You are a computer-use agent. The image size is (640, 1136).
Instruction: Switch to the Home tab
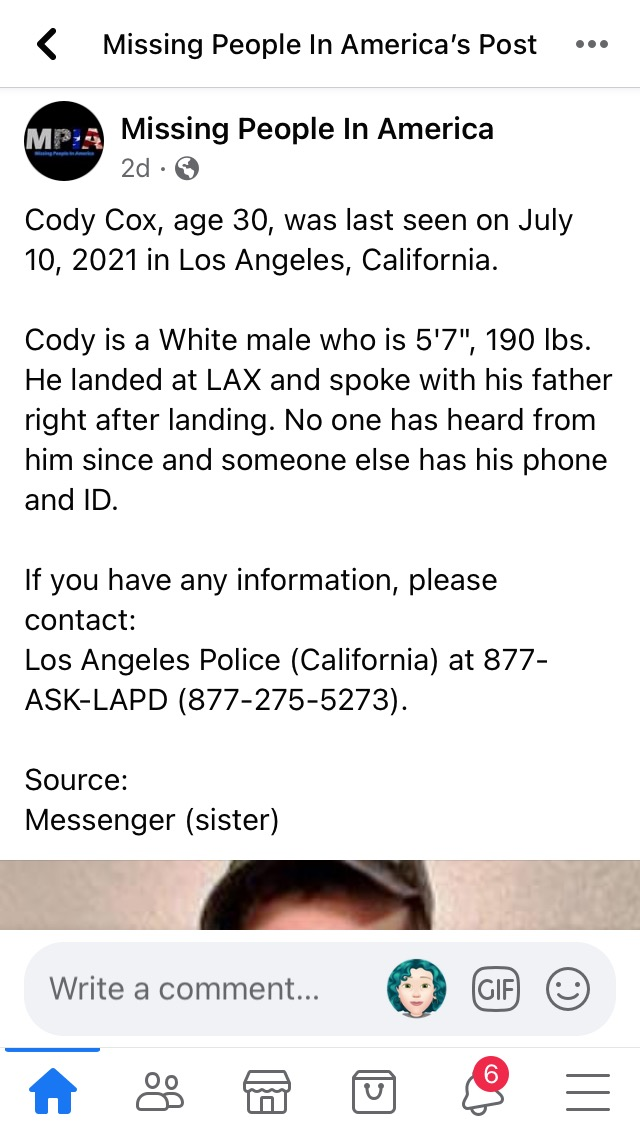point(52,1091)
